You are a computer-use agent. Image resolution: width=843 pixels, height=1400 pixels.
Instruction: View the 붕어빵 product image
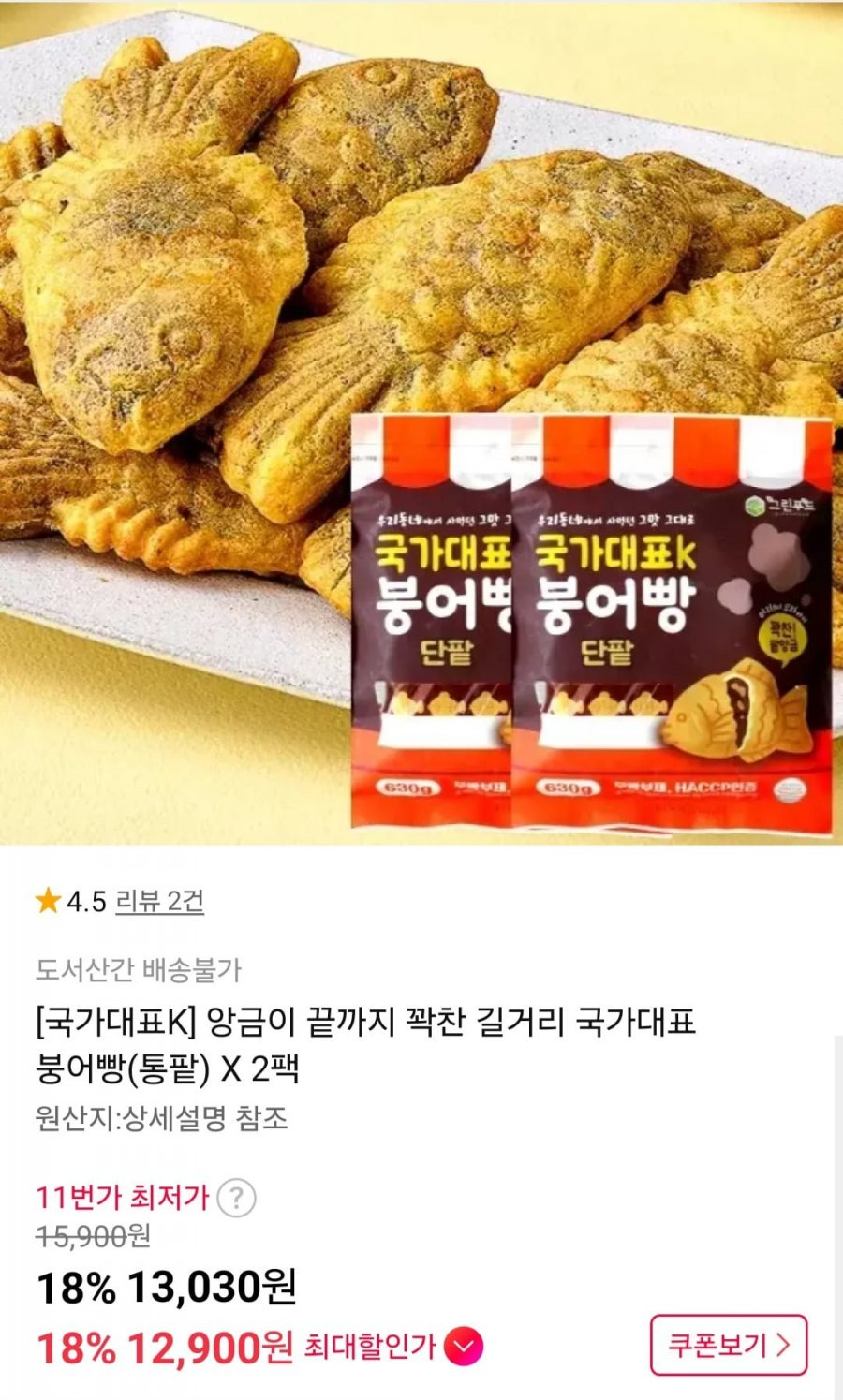point(421,422)
